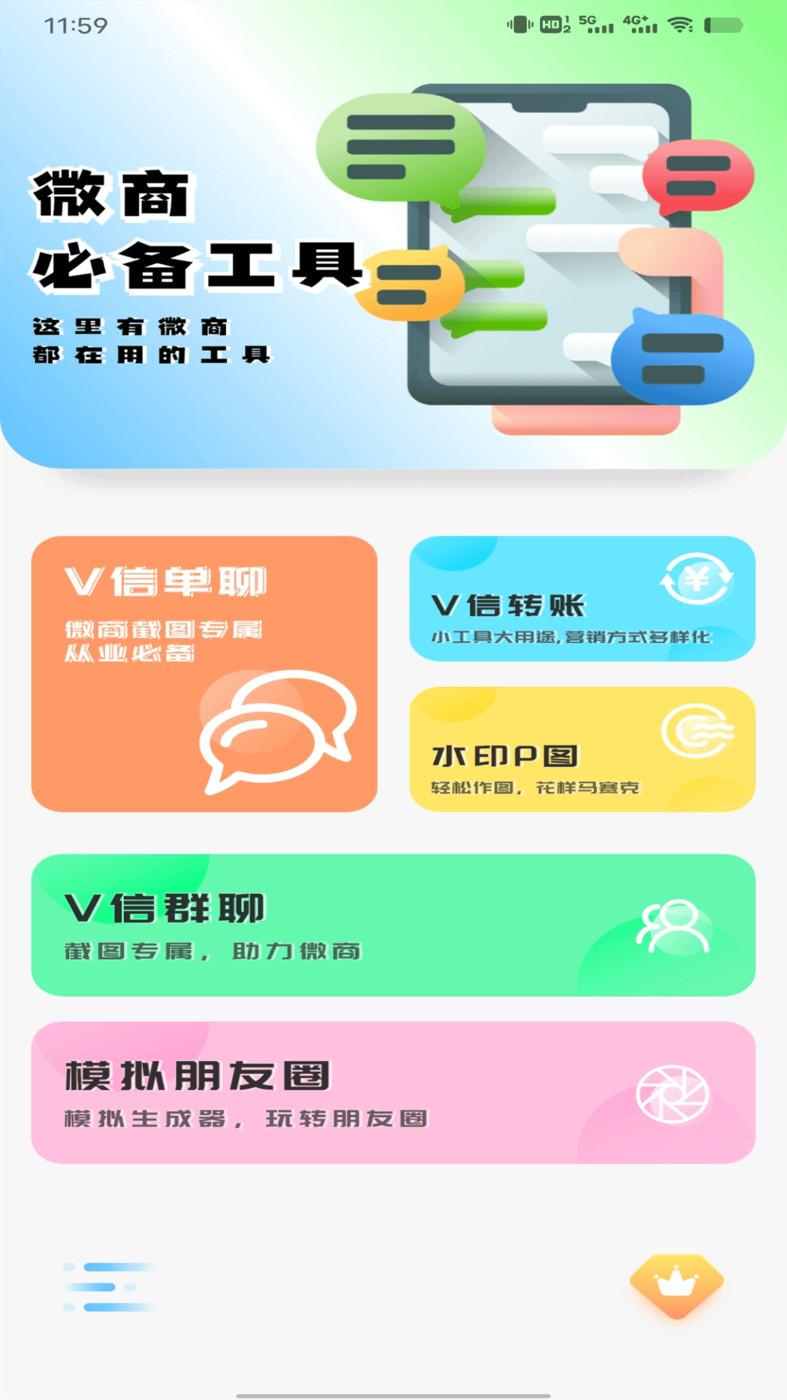Open the 模拟朋友圈 generator
The image size is (787, 1400).
(x=393, y=1092)
